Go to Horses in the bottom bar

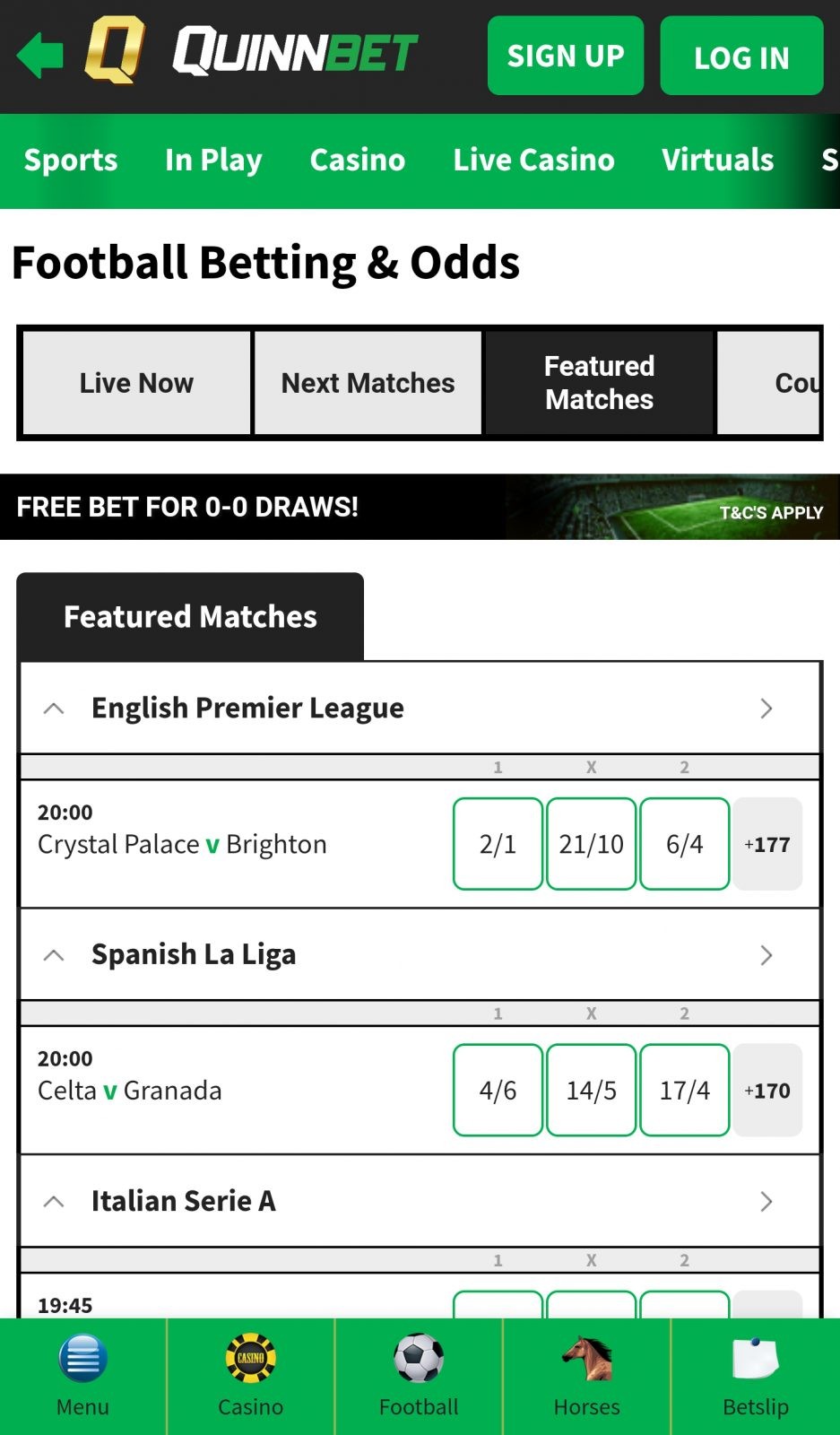point(586,1377)
